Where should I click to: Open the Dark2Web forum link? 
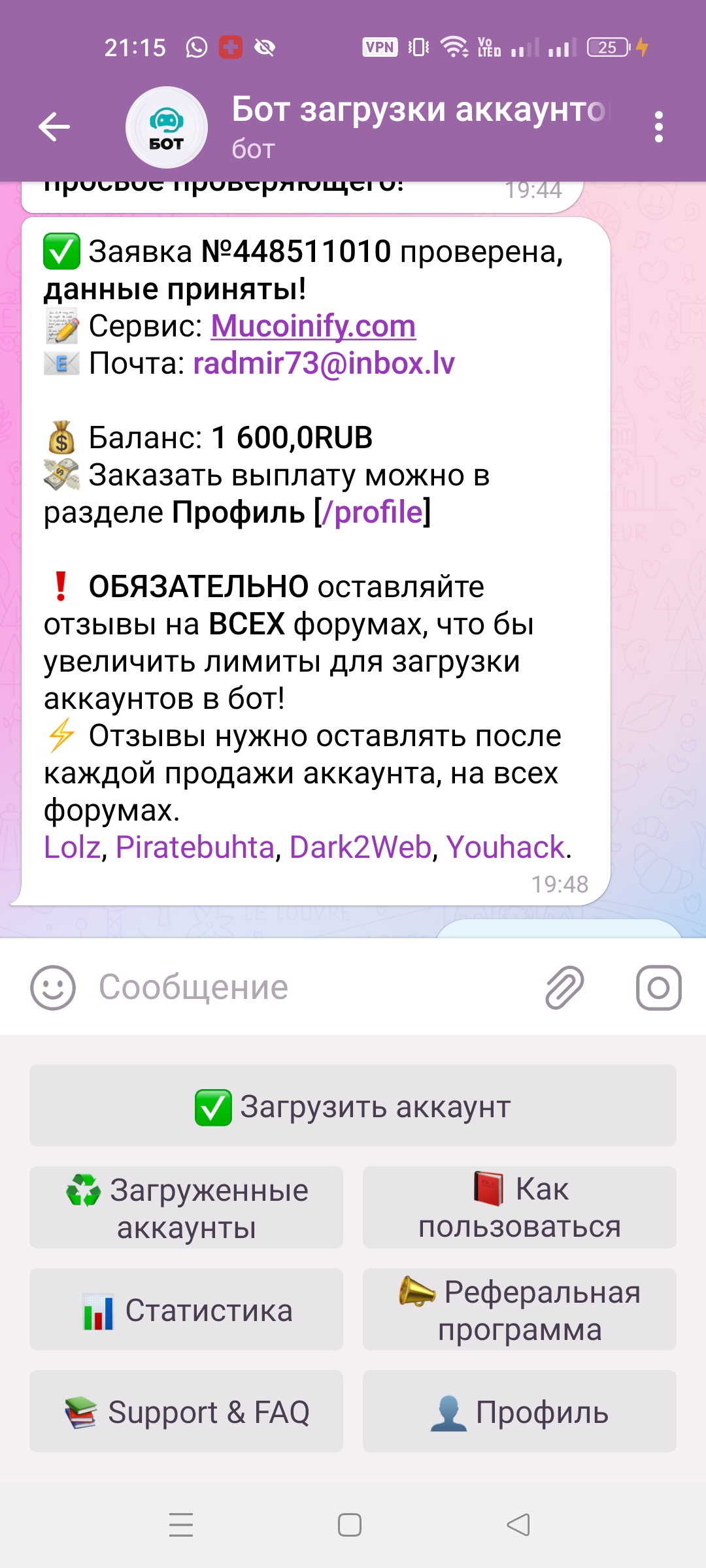pos(360,847)
